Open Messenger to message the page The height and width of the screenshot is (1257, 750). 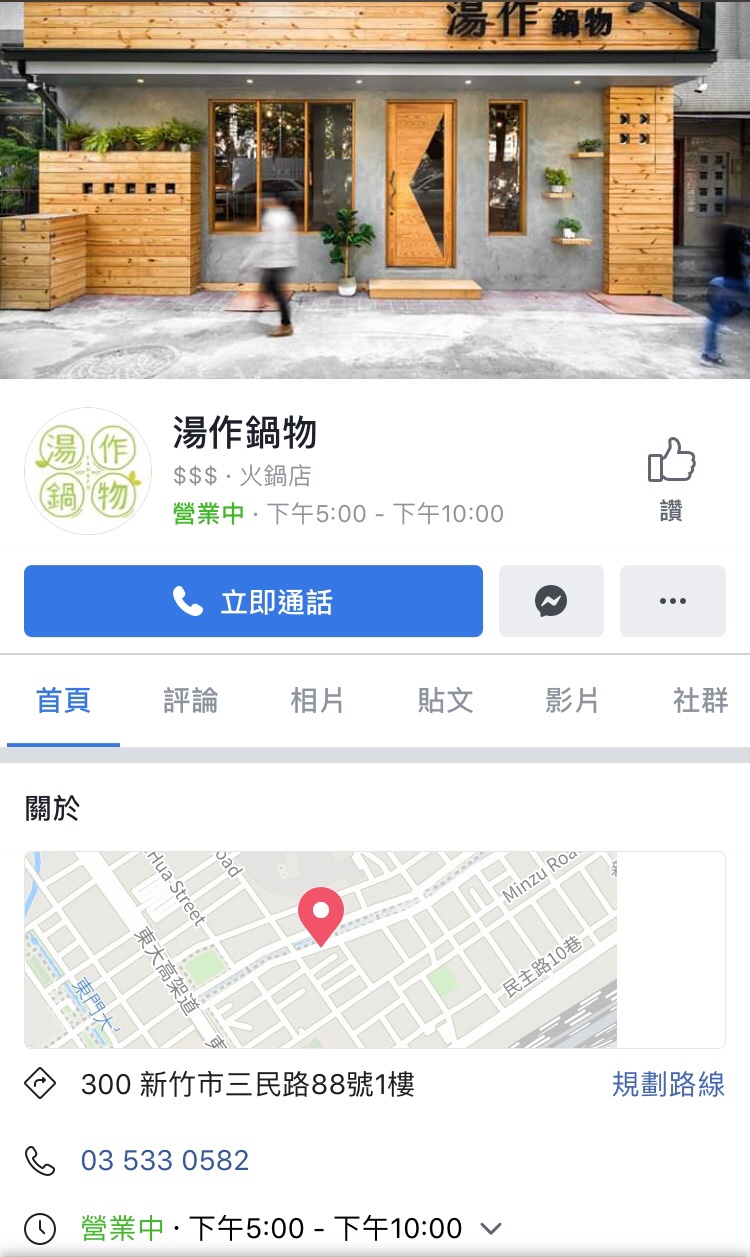tap(551, 601)
